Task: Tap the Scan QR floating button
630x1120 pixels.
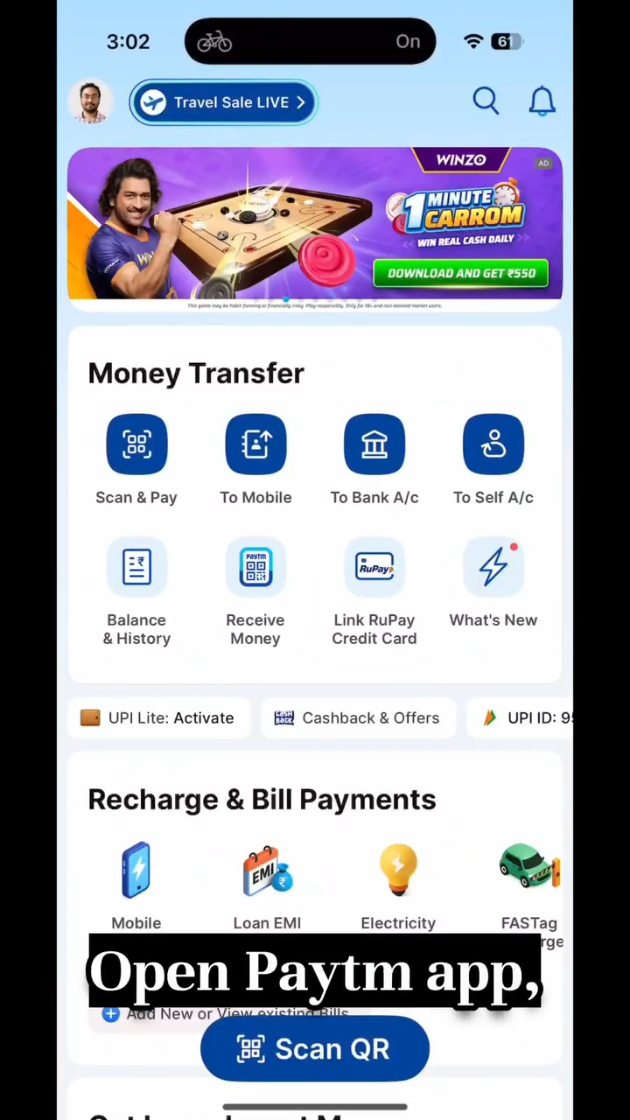Action: pos(314,1049)
